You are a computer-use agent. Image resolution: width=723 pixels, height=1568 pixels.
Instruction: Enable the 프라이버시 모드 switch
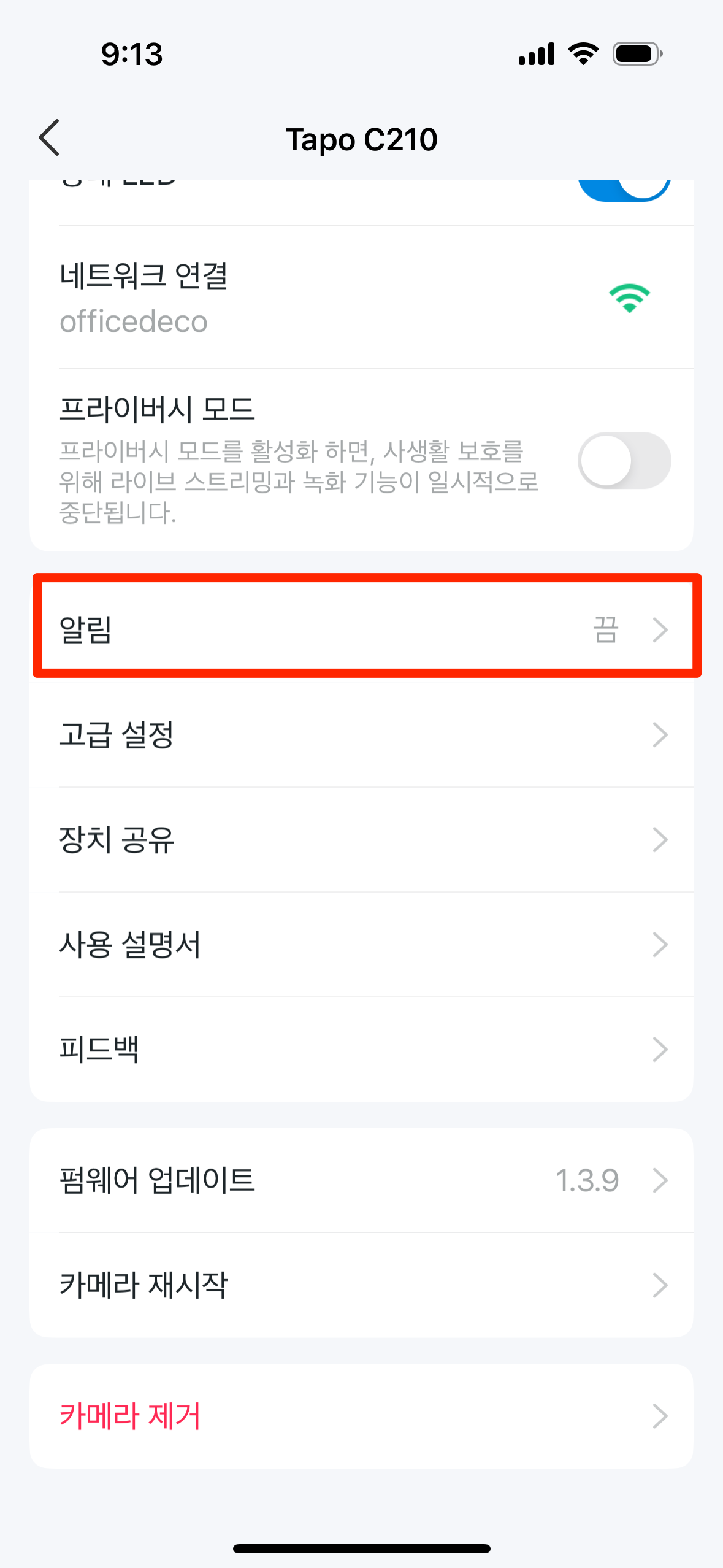click(x=624, y=461)
